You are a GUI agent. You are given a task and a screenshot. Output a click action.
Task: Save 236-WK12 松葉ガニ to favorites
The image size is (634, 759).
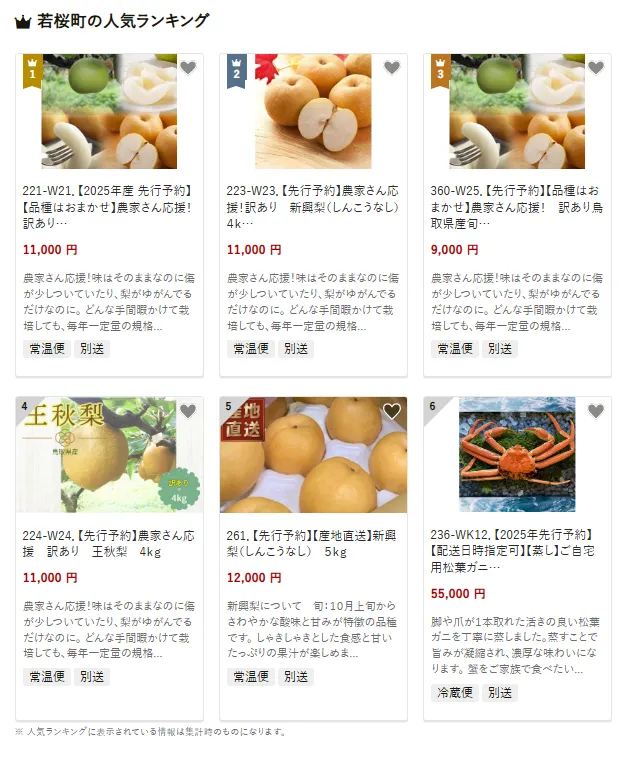pos(596,411)
